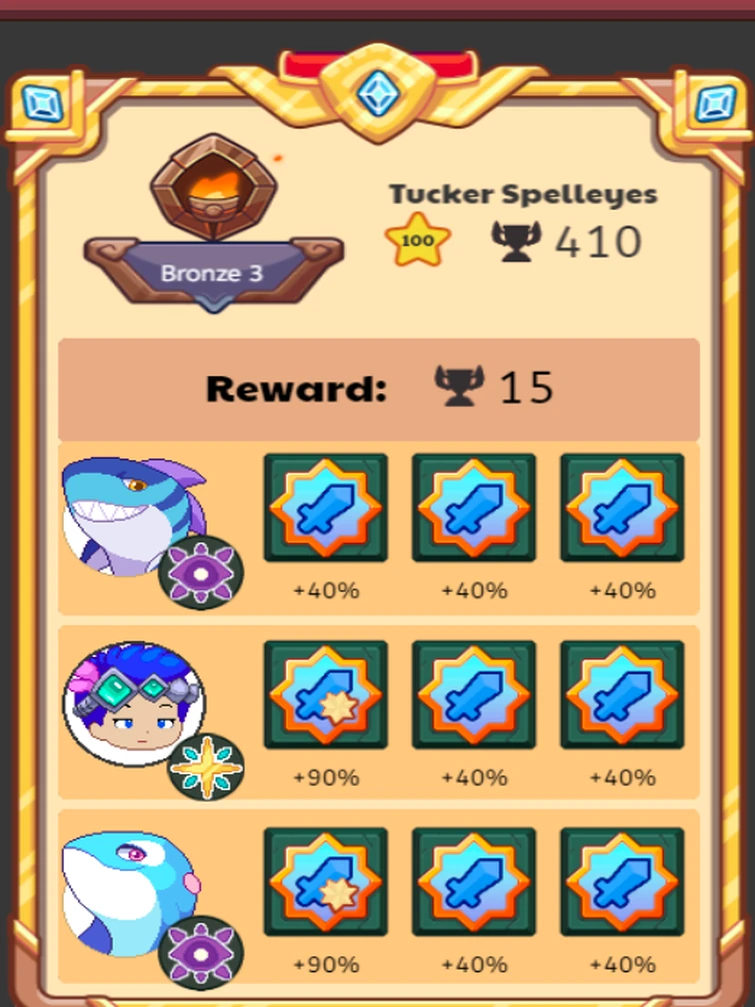The height and width of the screenshot is (1007, 755).
Task: Select the Tucker Spelleyes name label
Action: click(523, 194)
